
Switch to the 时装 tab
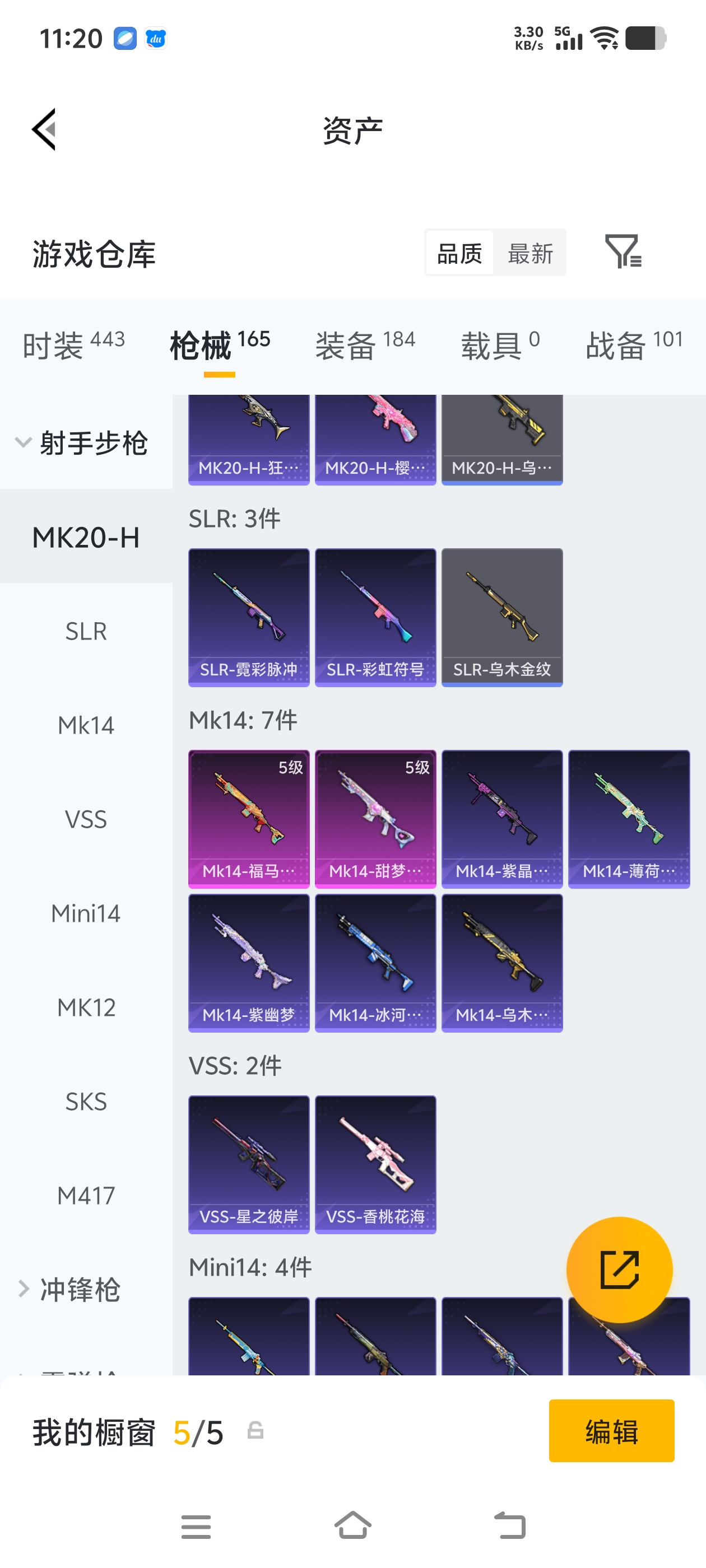pyautogui.click(x=74, y=344)
